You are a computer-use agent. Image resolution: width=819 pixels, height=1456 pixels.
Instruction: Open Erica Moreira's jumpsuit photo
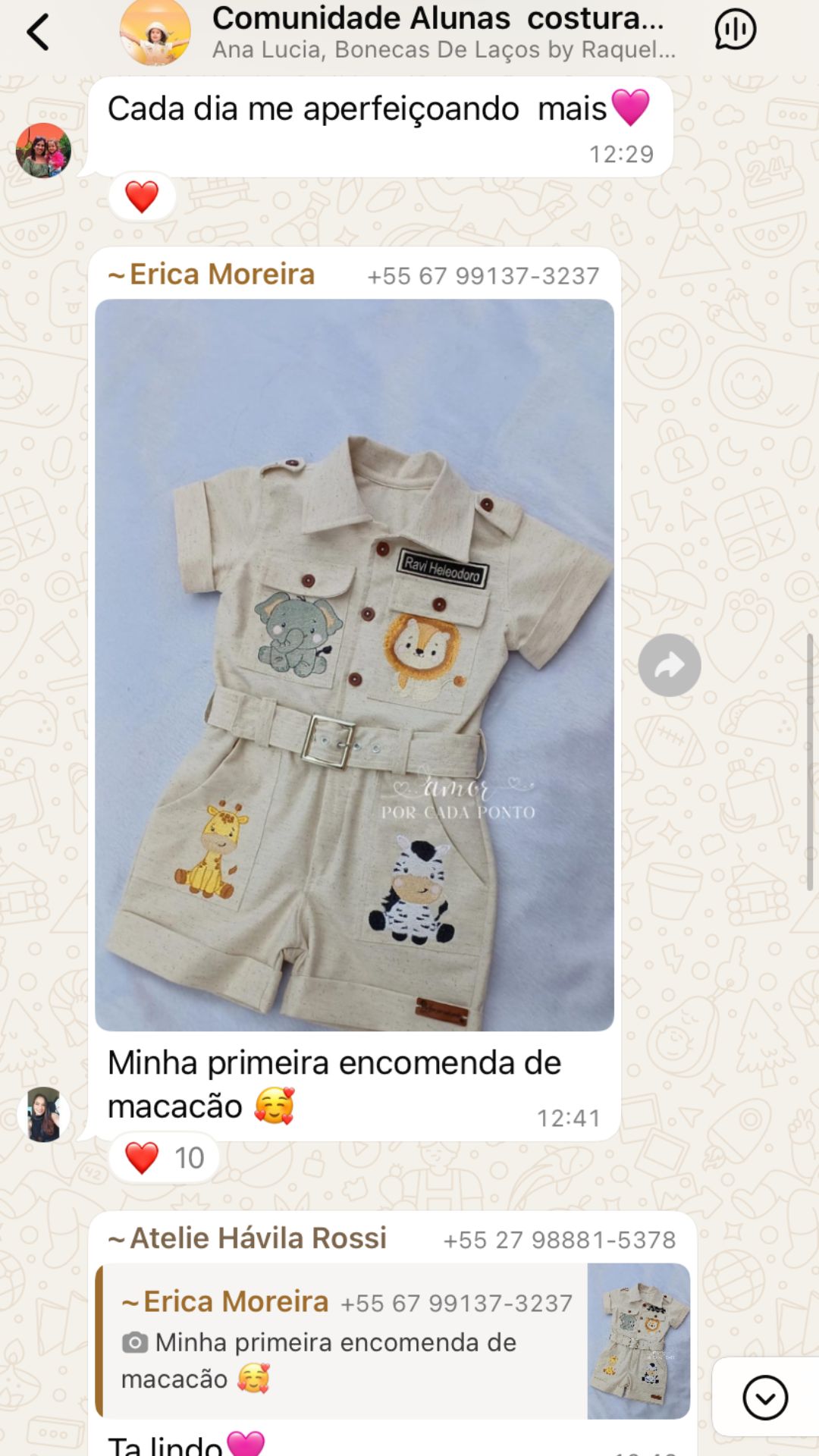click(354, 664)
